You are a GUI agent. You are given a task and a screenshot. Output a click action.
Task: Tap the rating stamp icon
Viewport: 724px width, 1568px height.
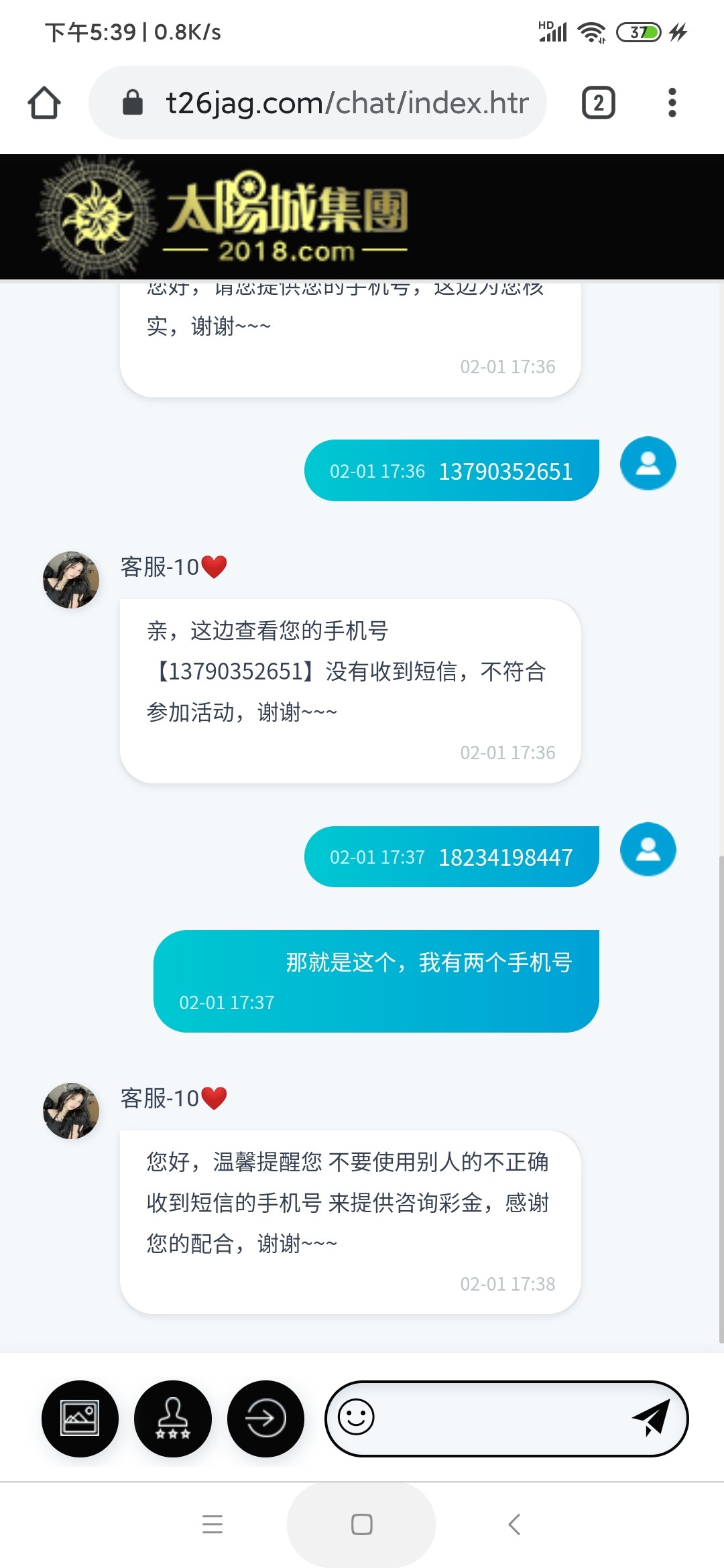click(173, 1419)
